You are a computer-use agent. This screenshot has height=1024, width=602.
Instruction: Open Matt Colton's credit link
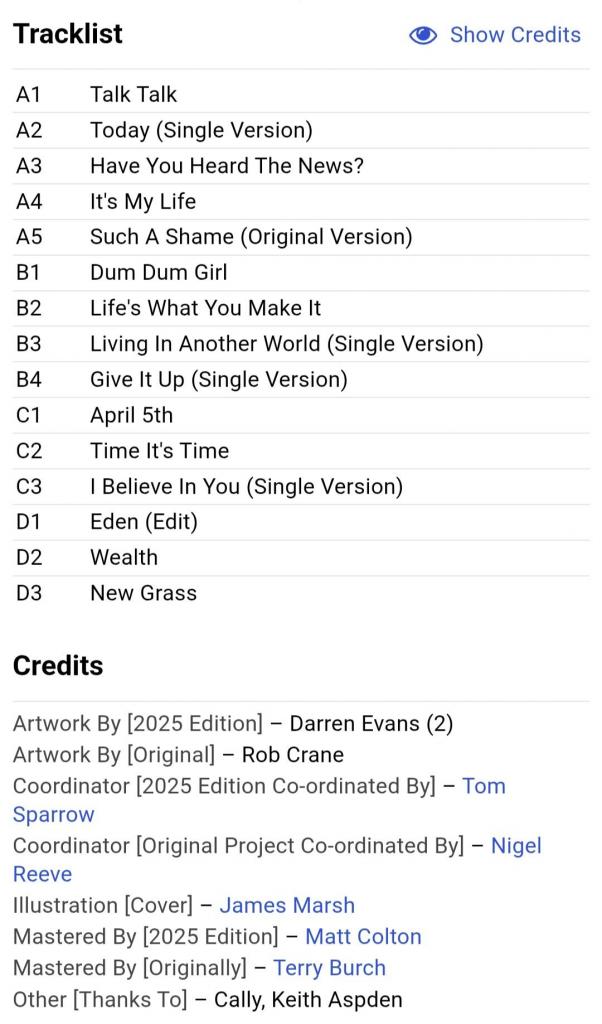coord(363,937)
